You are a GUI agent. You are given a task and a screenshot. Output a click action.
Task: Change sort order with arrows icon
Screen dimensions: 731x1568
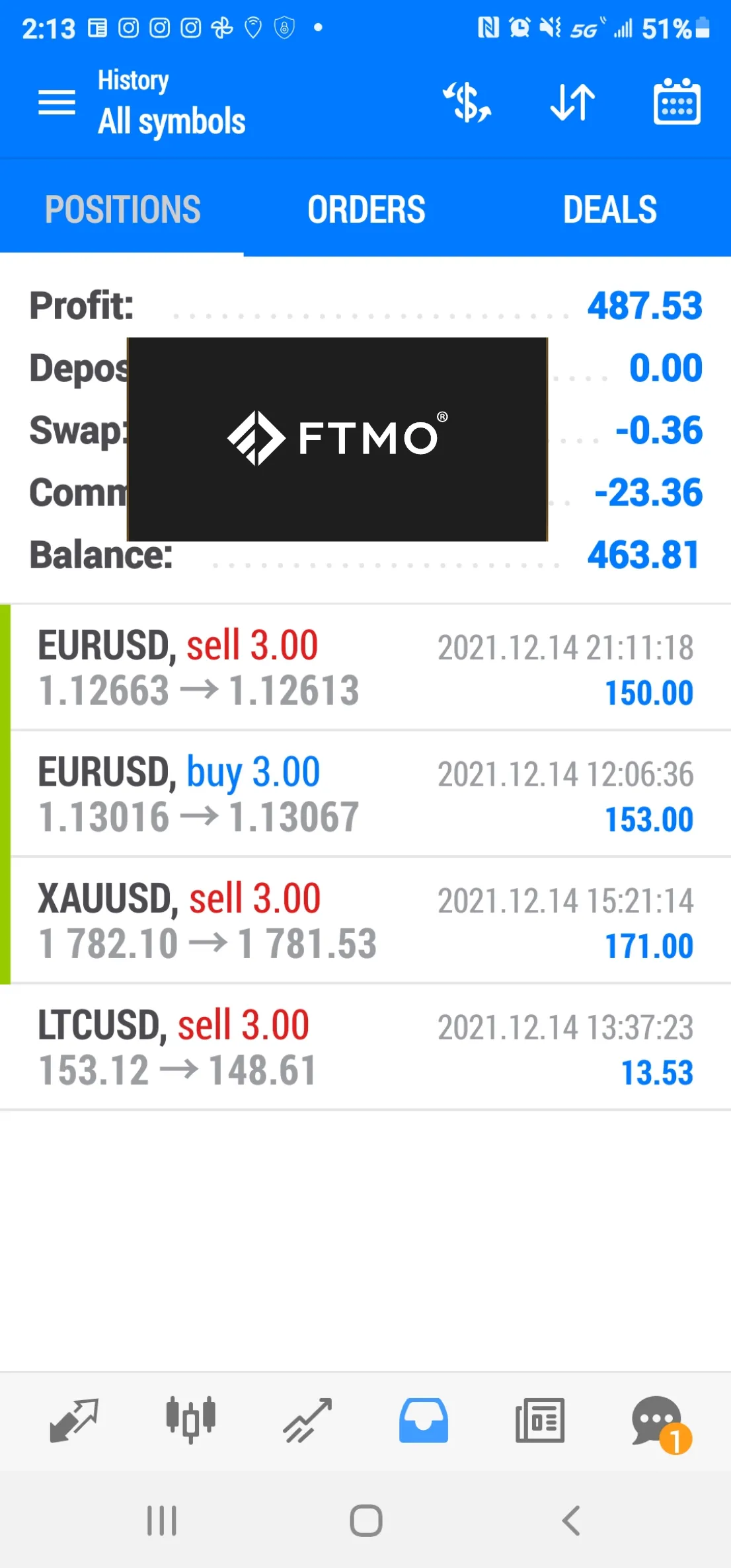572,102
